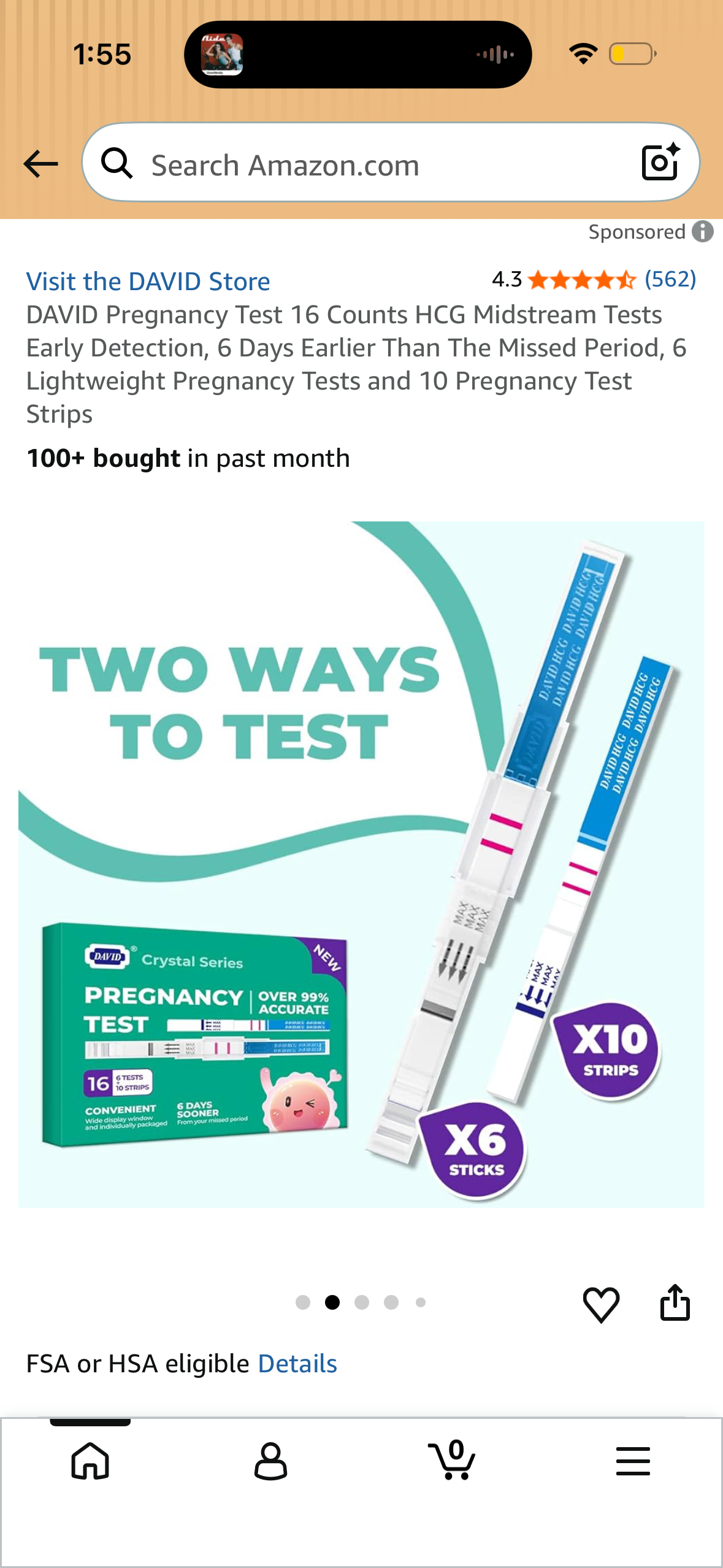Open the now-playing activity in Dynamic Island

pos(358,55)
